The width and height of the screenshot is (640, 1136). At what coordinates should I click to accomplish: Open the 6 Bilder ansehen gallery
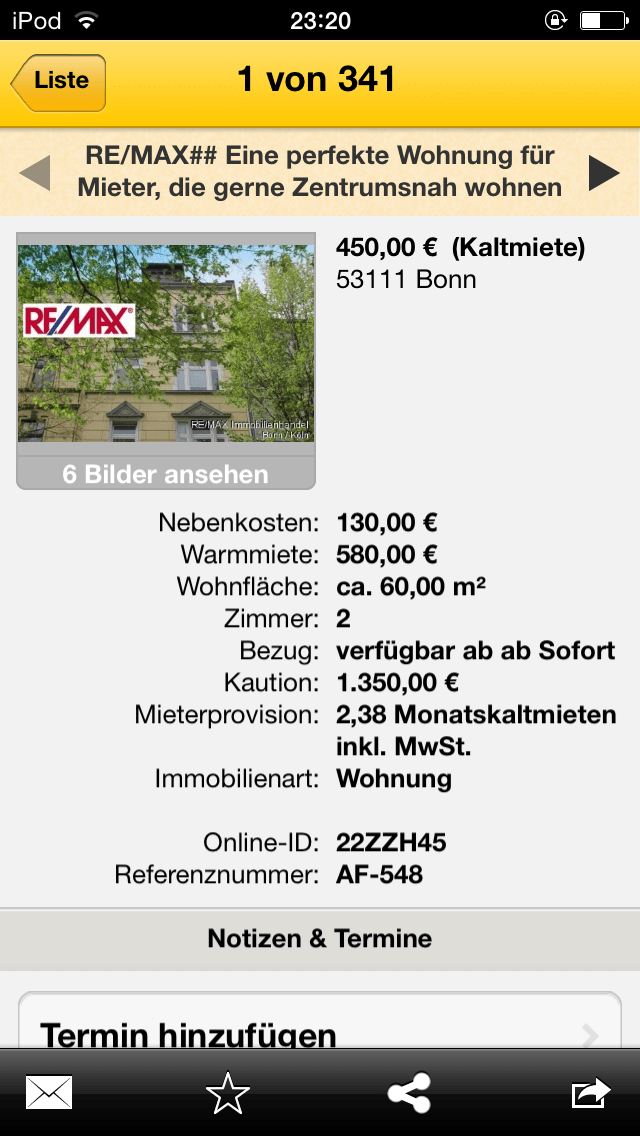click(166, 361)
